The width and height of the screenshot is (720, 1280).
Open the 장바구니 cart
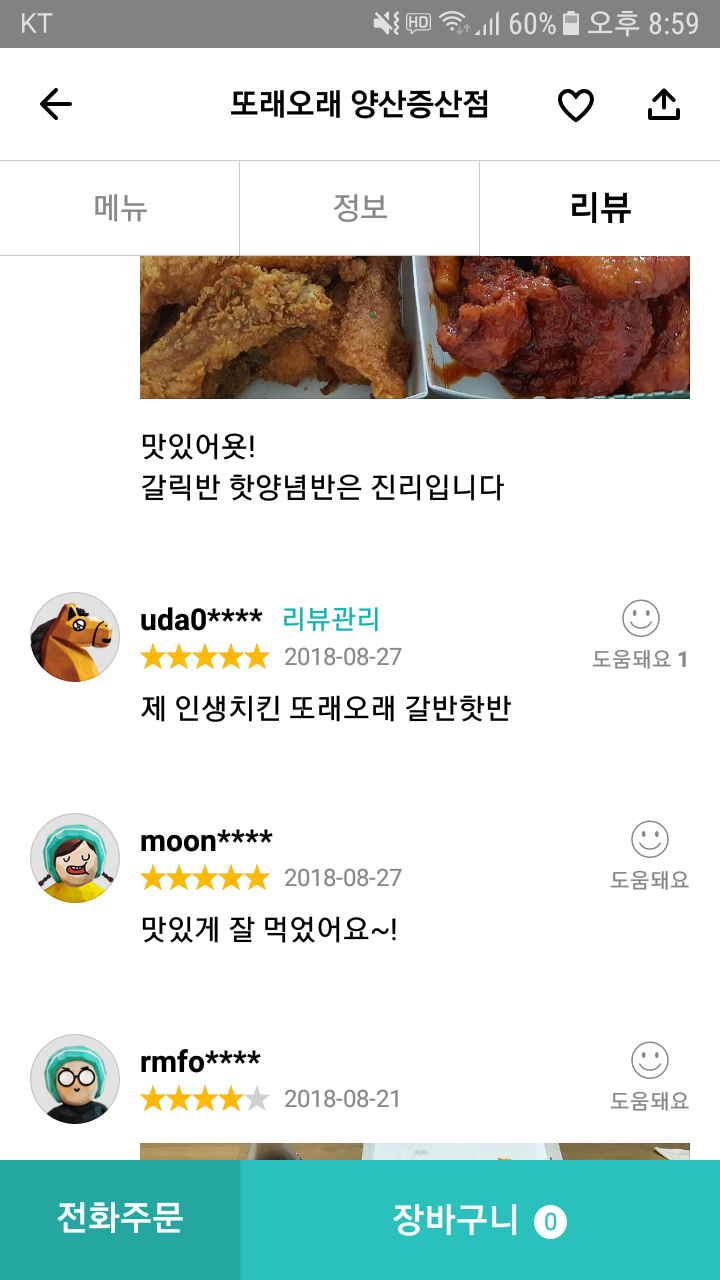(480, 1220)
